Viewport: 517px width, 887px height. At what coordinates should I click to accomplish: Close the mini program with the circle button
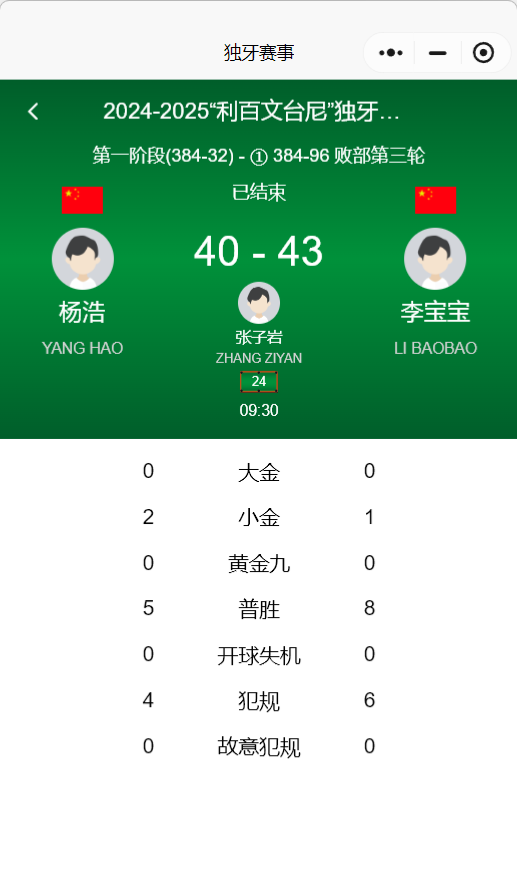tap(484, 53)
